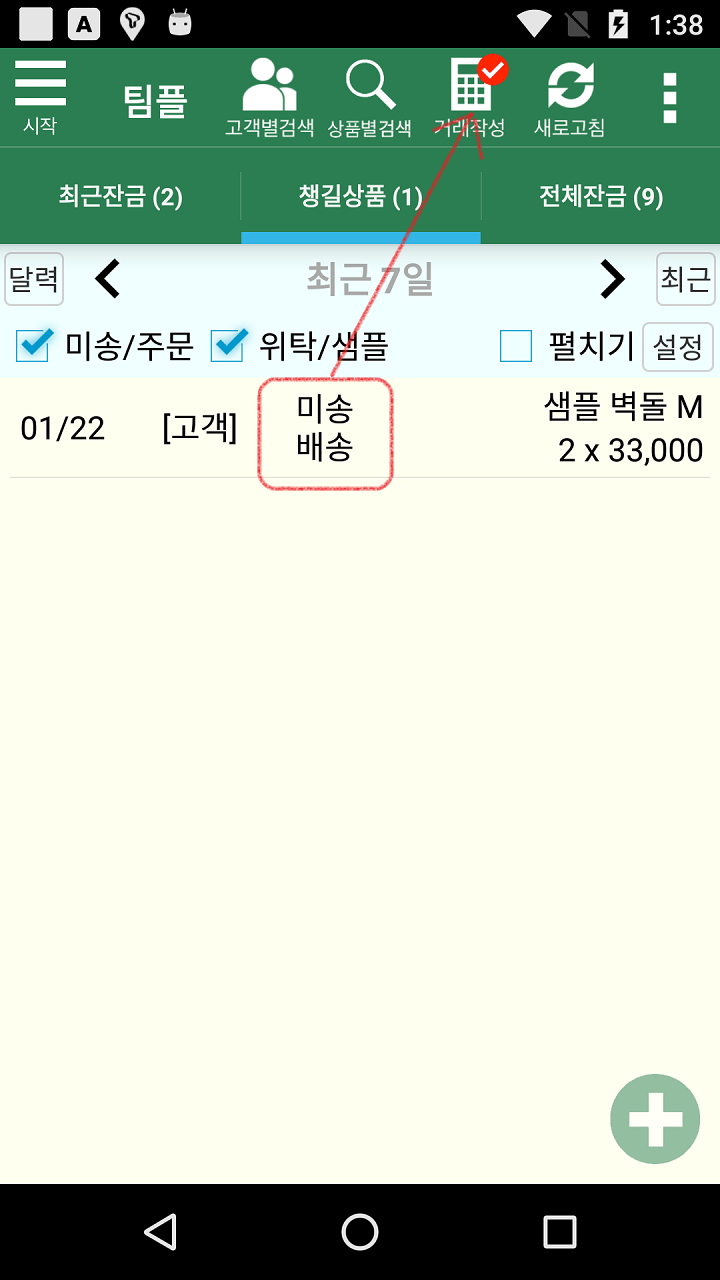Open 거래작성 transaction entry
Viewport: 720px width, 1280px height.
tap(470, 97)
